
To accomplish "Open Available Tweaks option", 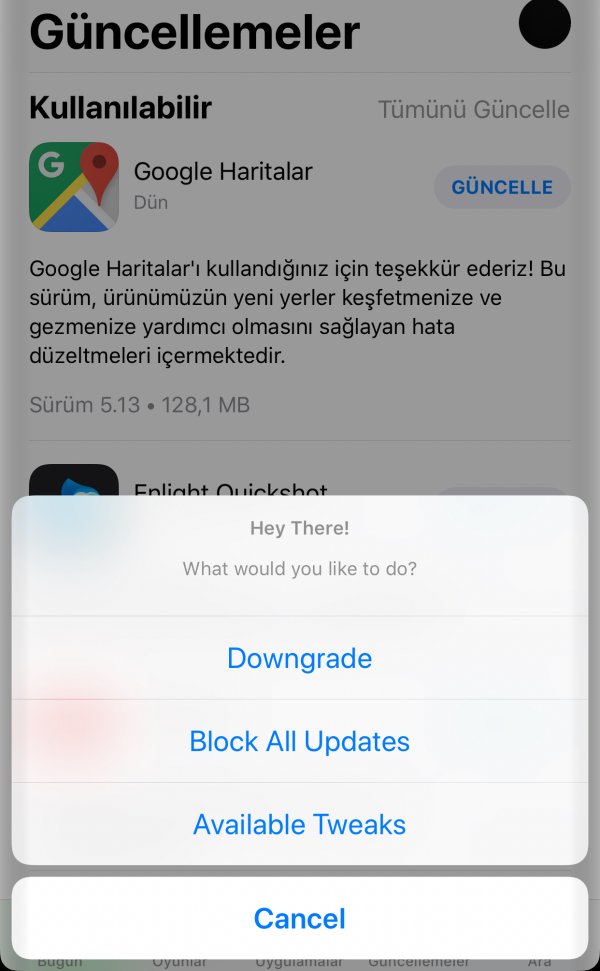I will click(x=299, y=824).
